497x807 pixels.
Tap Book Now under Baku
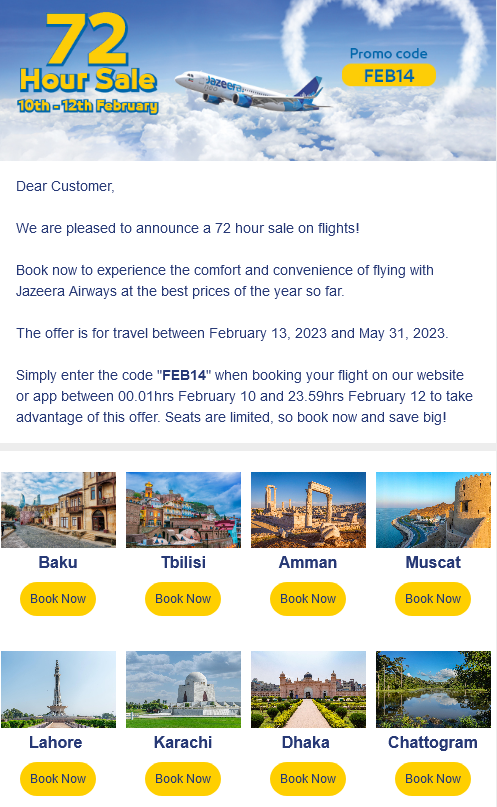58,599
